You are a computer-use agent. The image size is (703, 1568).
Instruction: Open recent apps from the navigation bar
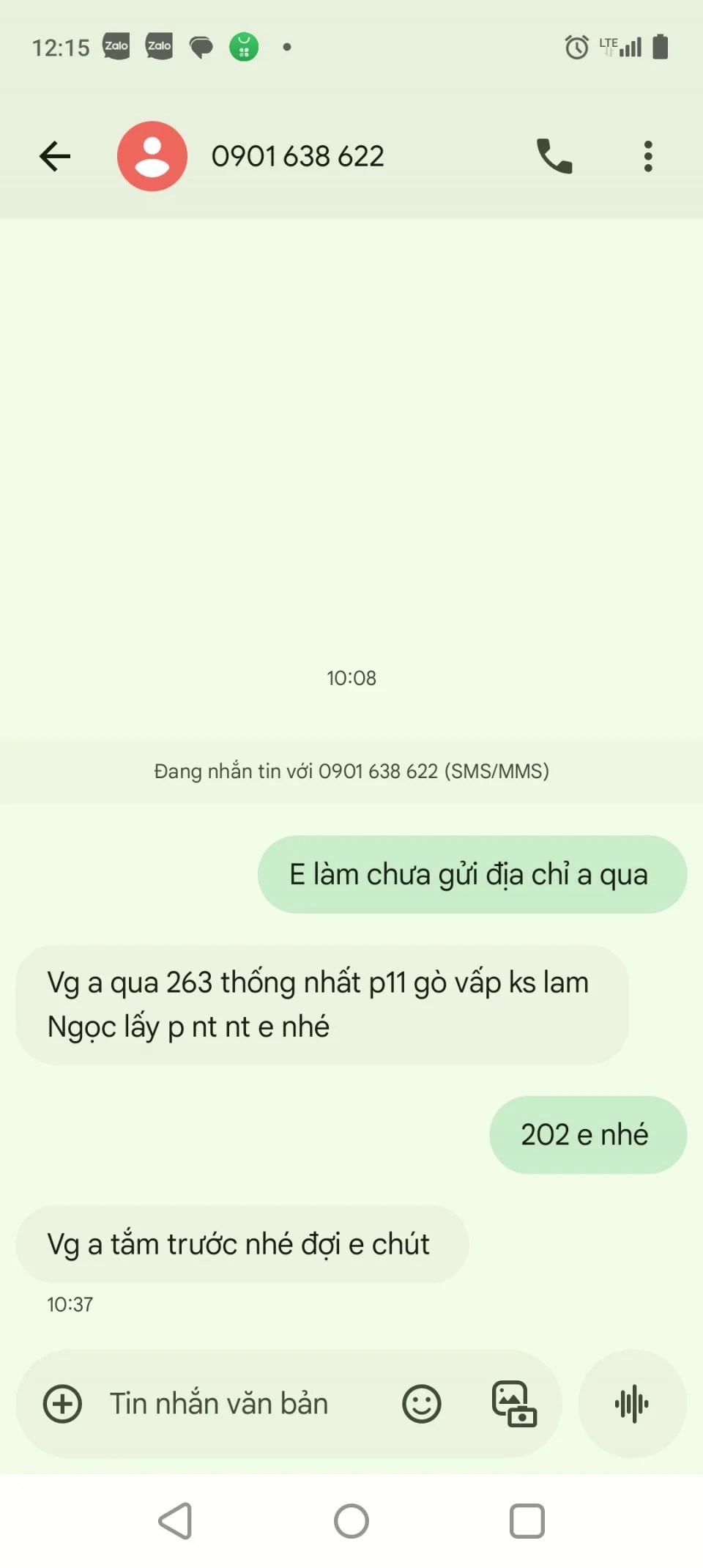[x=527, y=1521]
